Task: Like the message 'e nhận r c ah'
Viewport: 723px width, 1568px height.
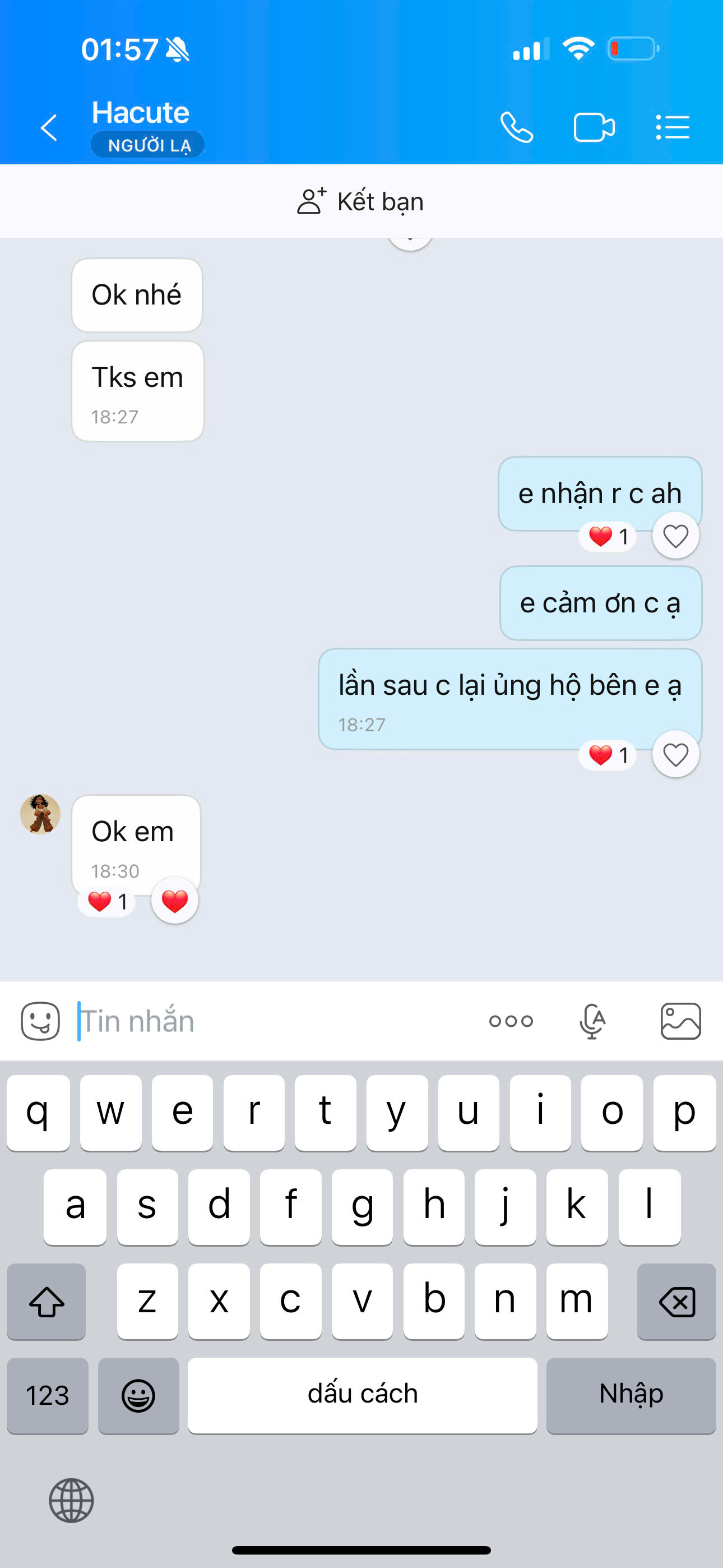Action: (x=675, y=536)
